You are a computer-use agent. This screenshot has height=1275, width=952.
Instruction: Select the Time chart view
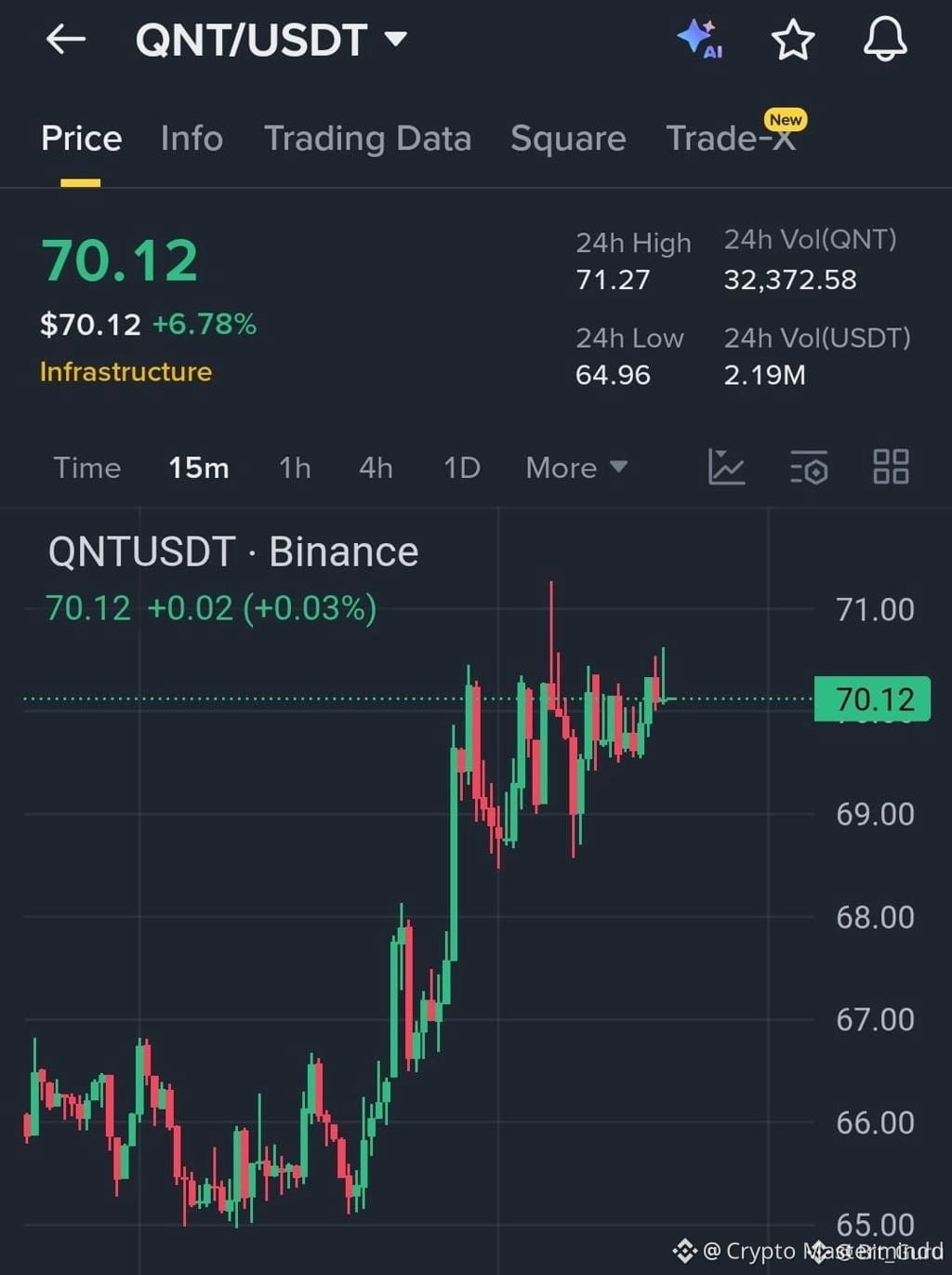(86, 468)
